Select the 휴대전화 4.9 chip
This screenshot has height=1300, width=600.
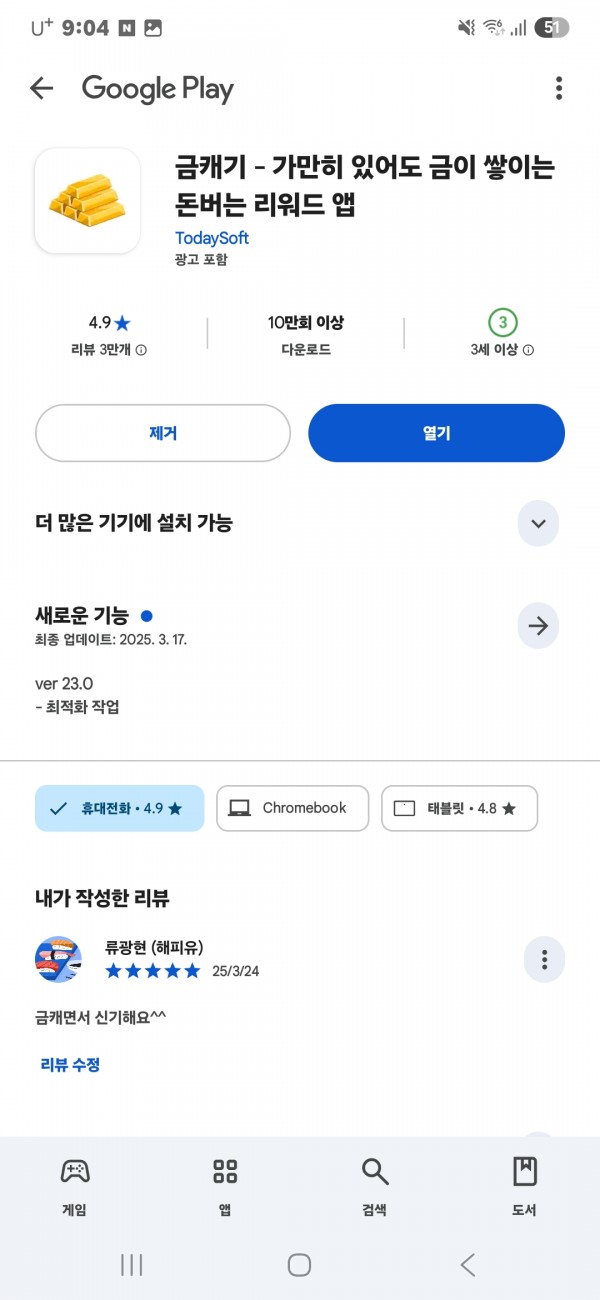119,808
